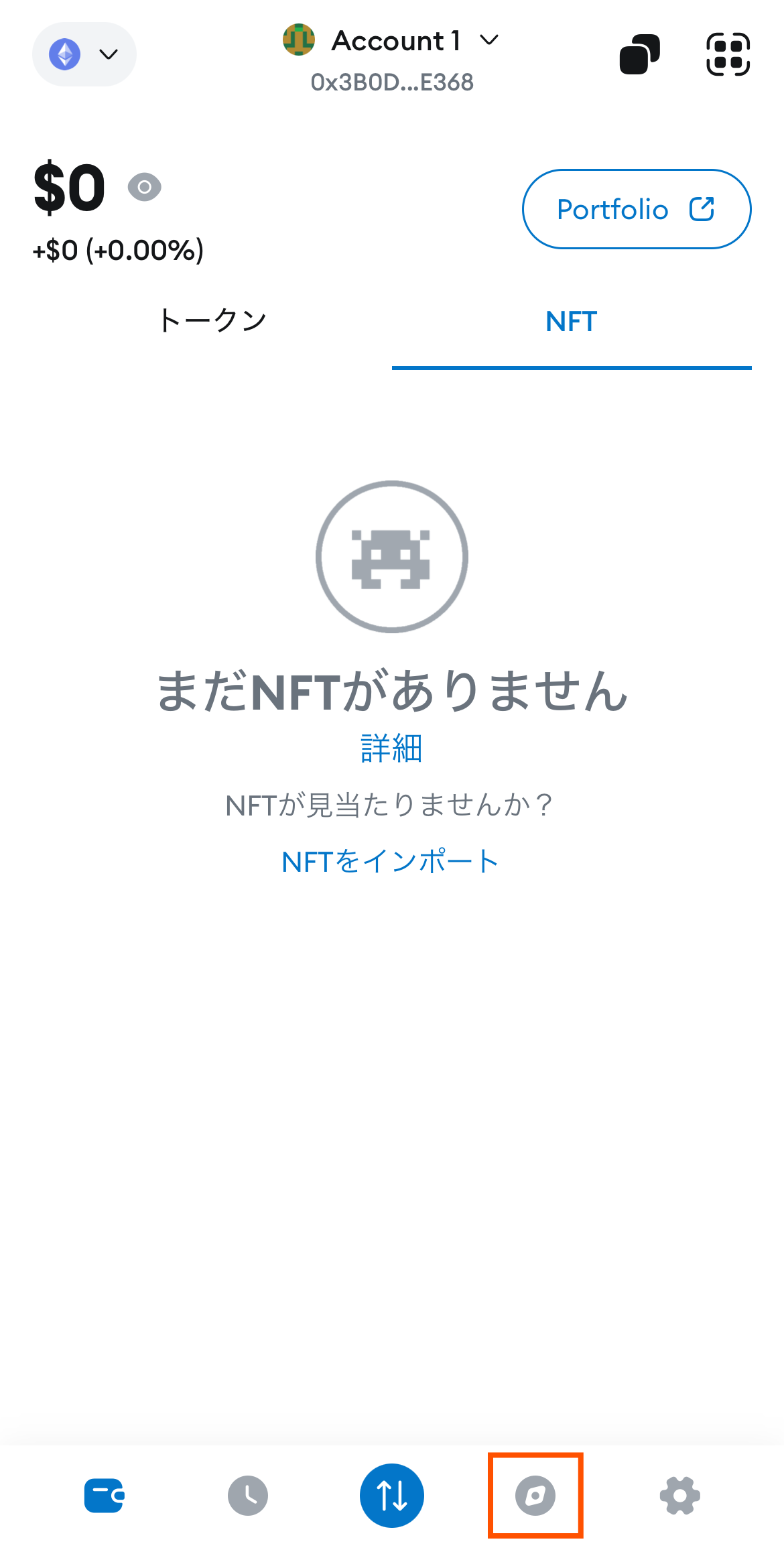Go to the wallet tab in bottom bar
Image resolution: width=784 pixels, height=1560 pixels.
[104, 1496]
